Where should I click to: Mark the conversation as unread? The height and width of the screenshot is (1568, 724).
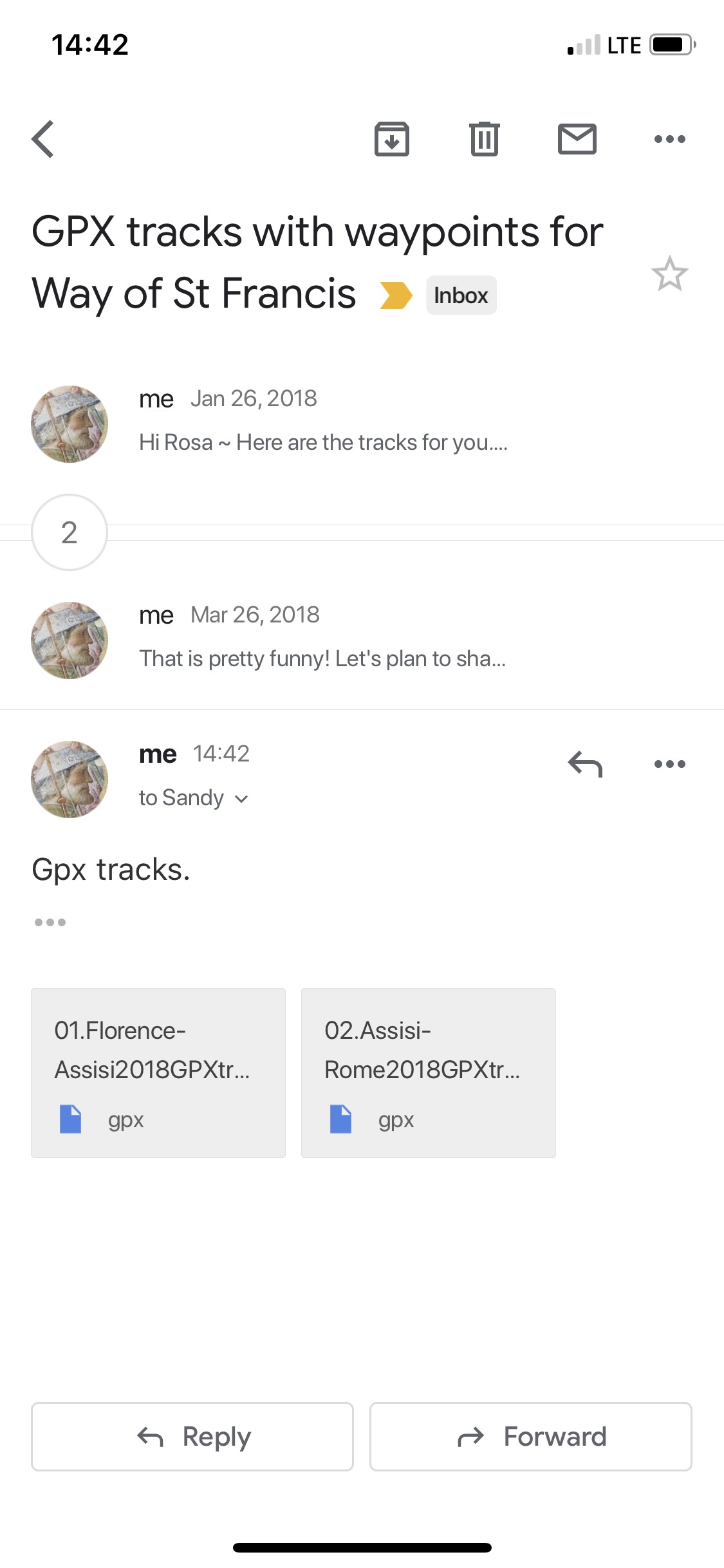(x=577, y=139)
